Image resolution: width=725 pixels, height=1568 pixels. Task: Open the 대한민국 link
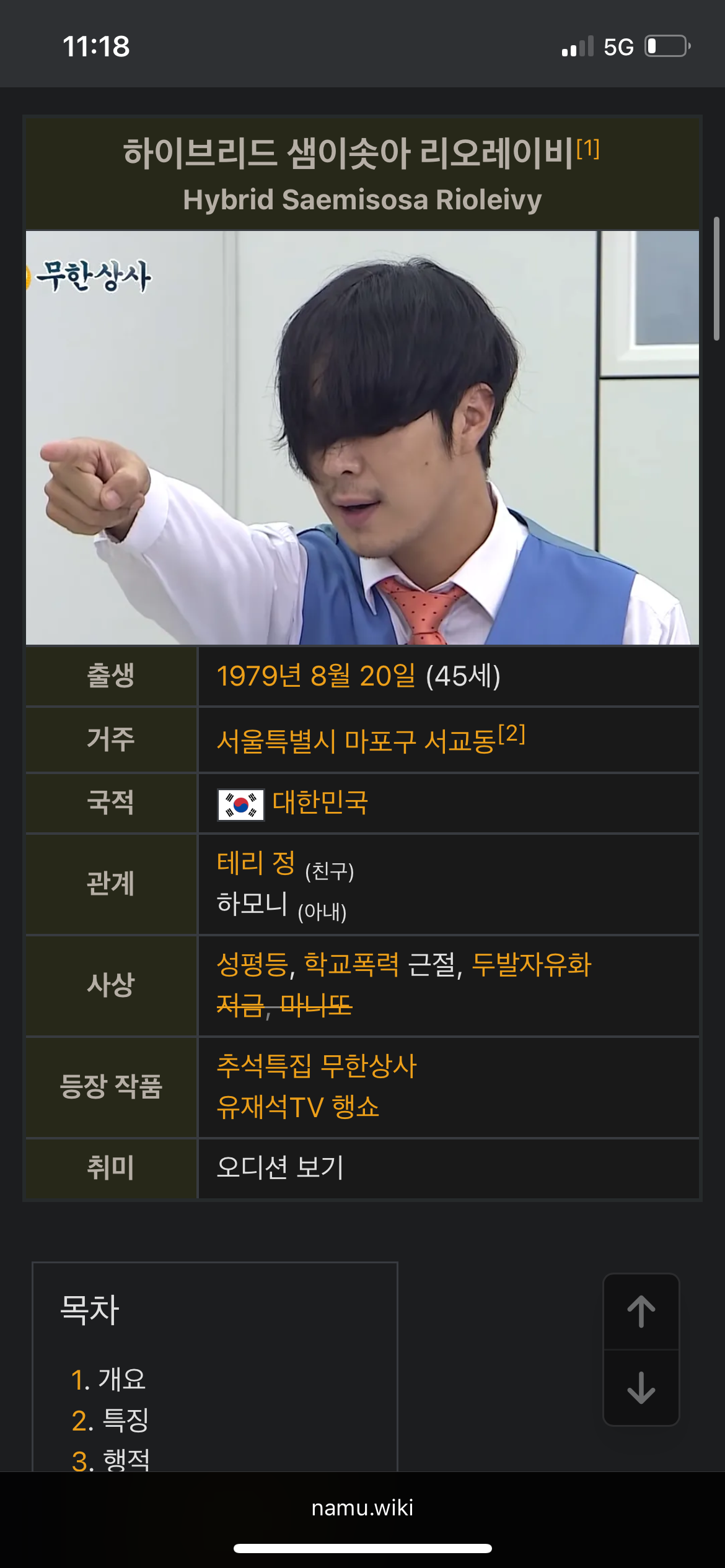320,803
